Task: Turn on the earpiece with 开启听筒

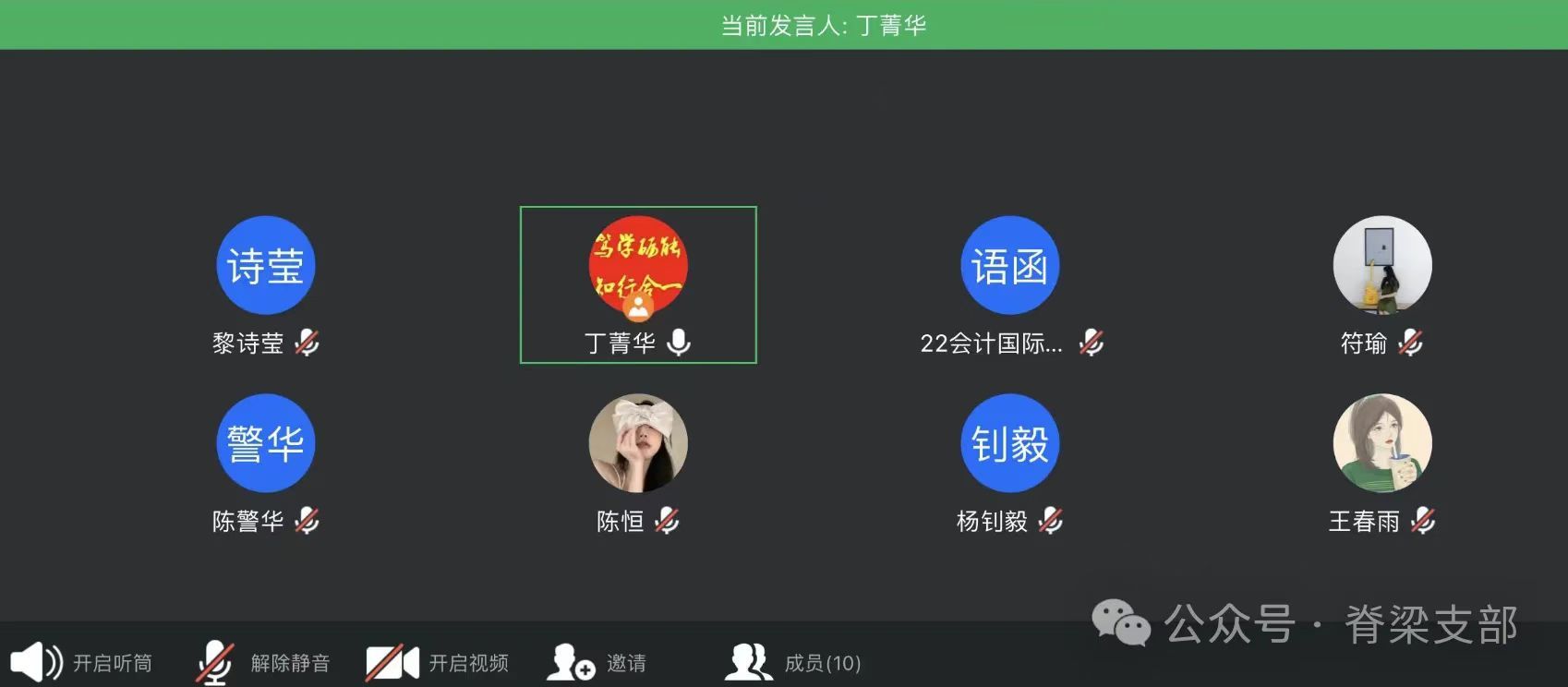Action: point(81,662)
